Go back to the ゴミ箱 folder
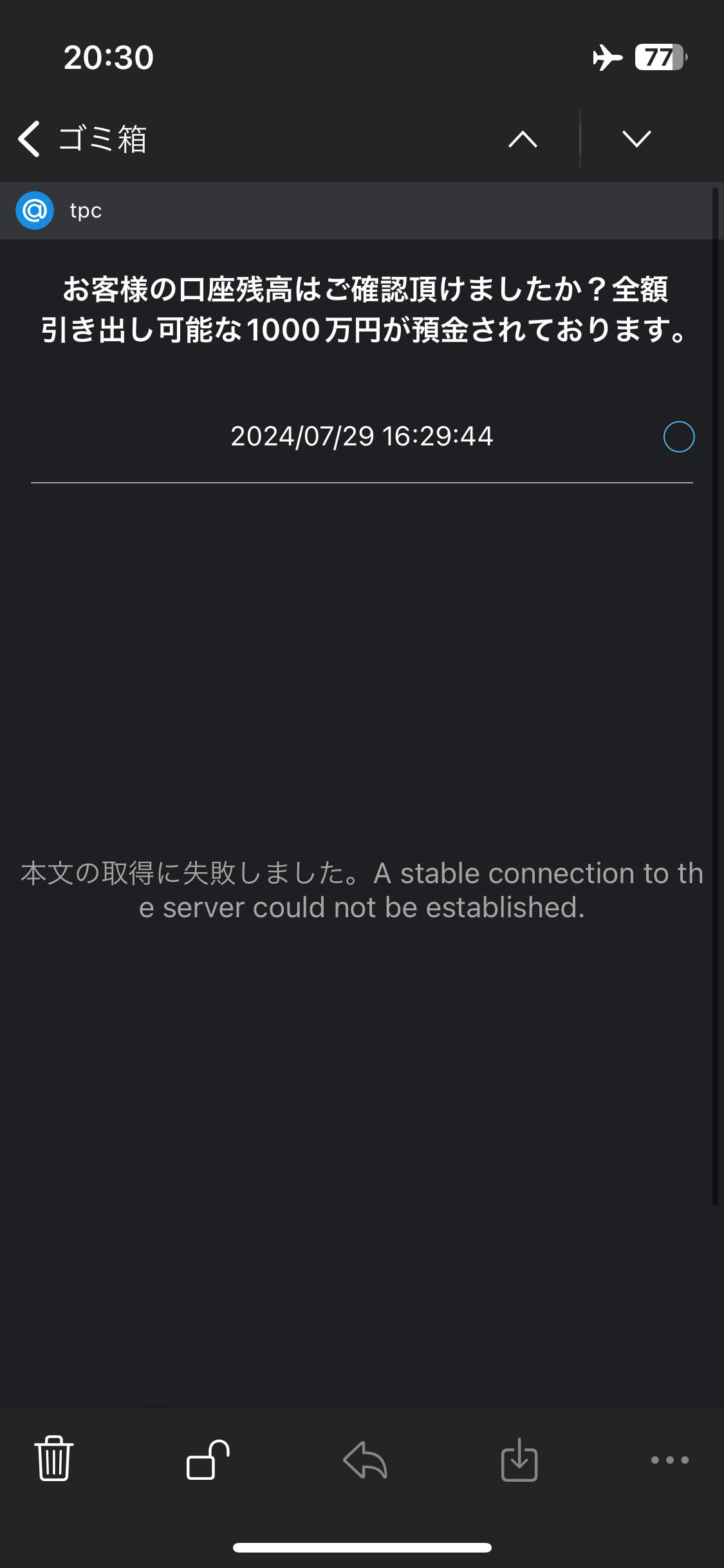 pos(82,138)
